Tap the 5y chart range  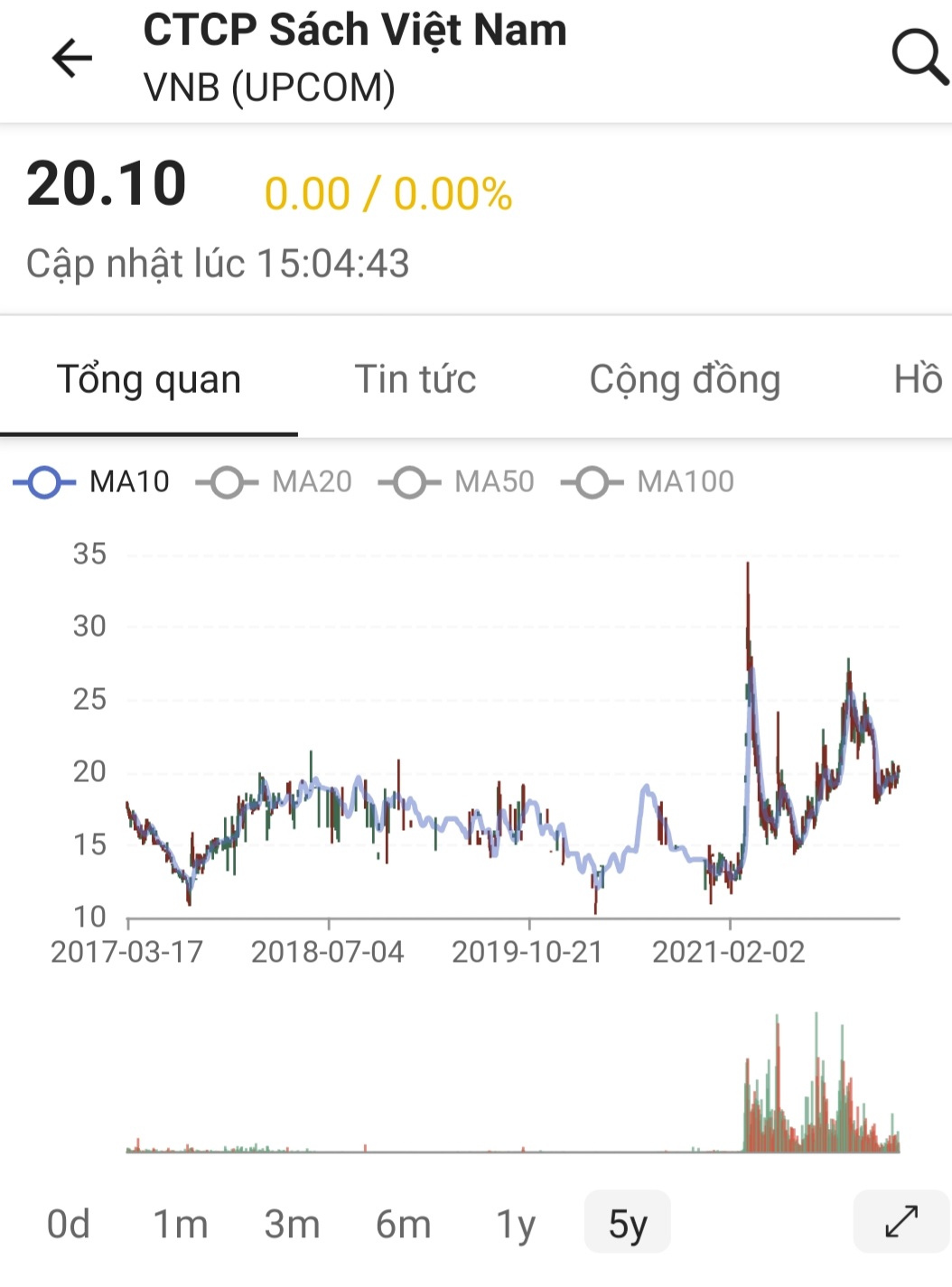628,1223
